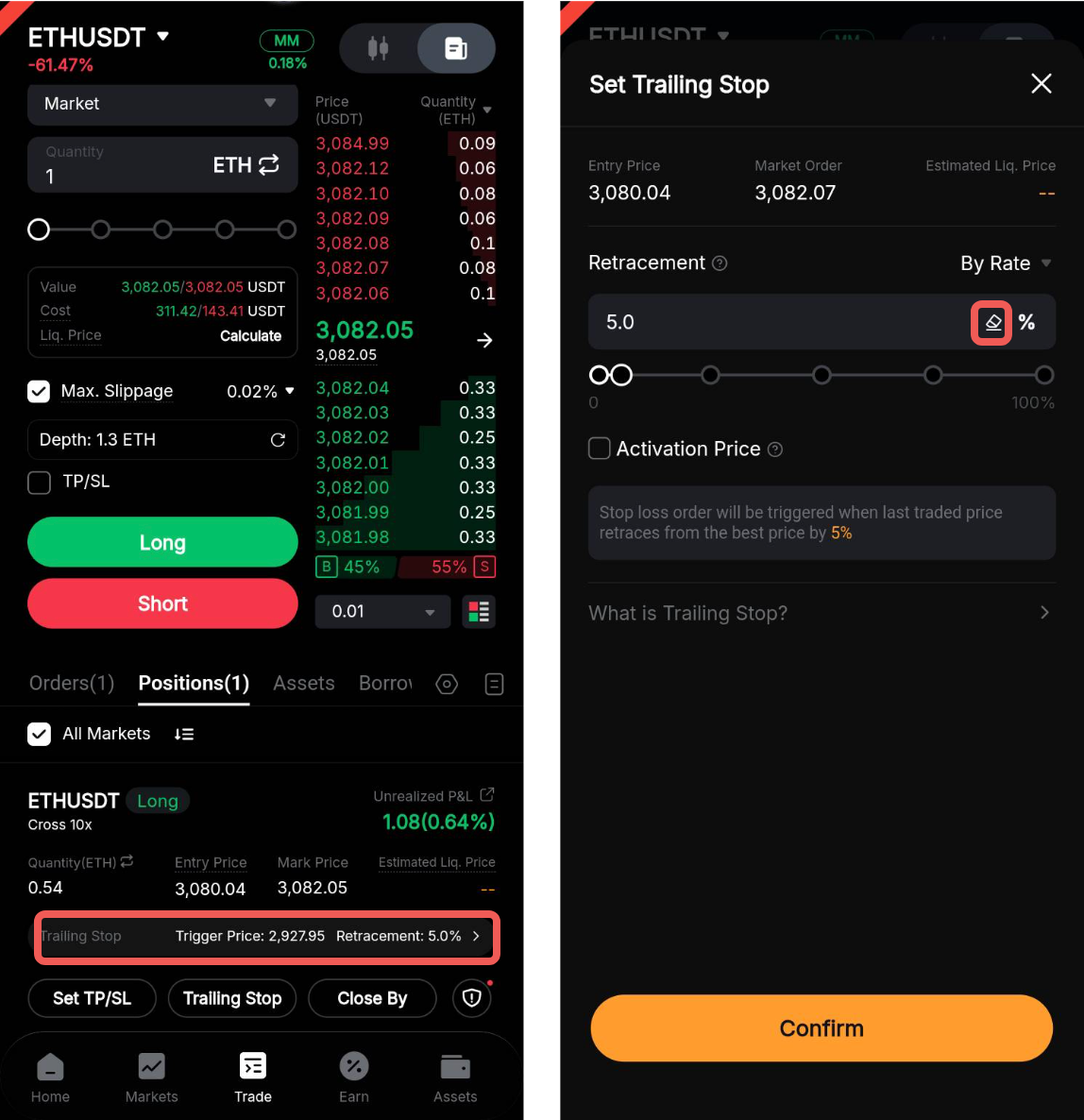Close the Set Trailing Stop dialog
The height and width of the screenshot is (1120, 1084).
(1041, 84)
